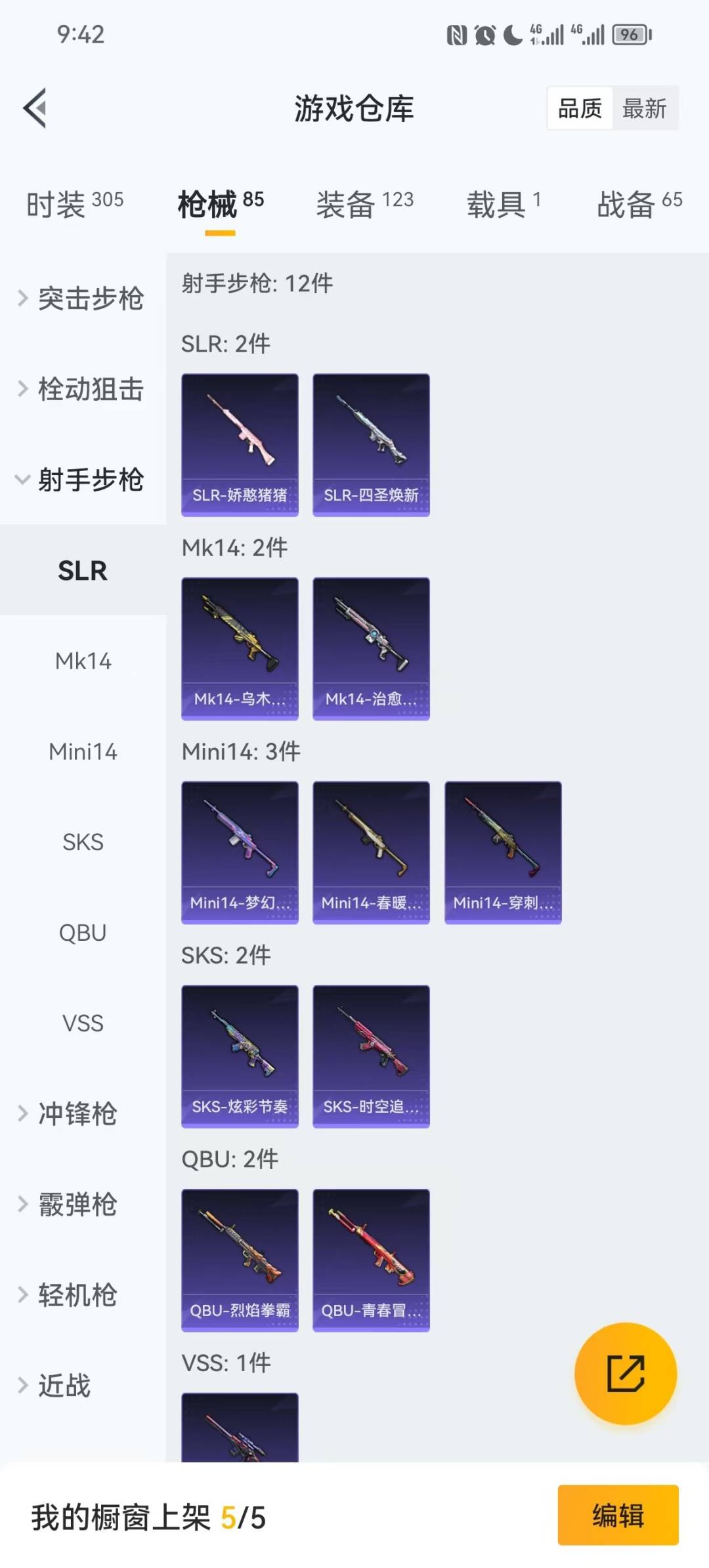Sort items by 最新
This screenshot has height=1568, width=709.
point(645,108)
